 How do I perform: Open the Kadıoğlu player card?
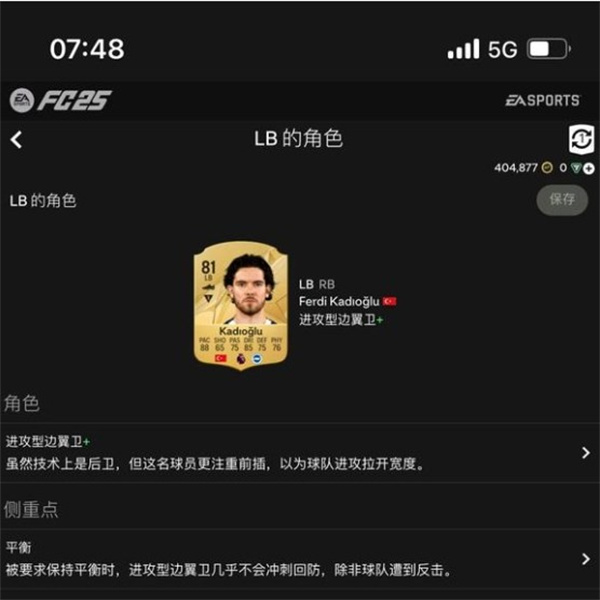(240, 305)
